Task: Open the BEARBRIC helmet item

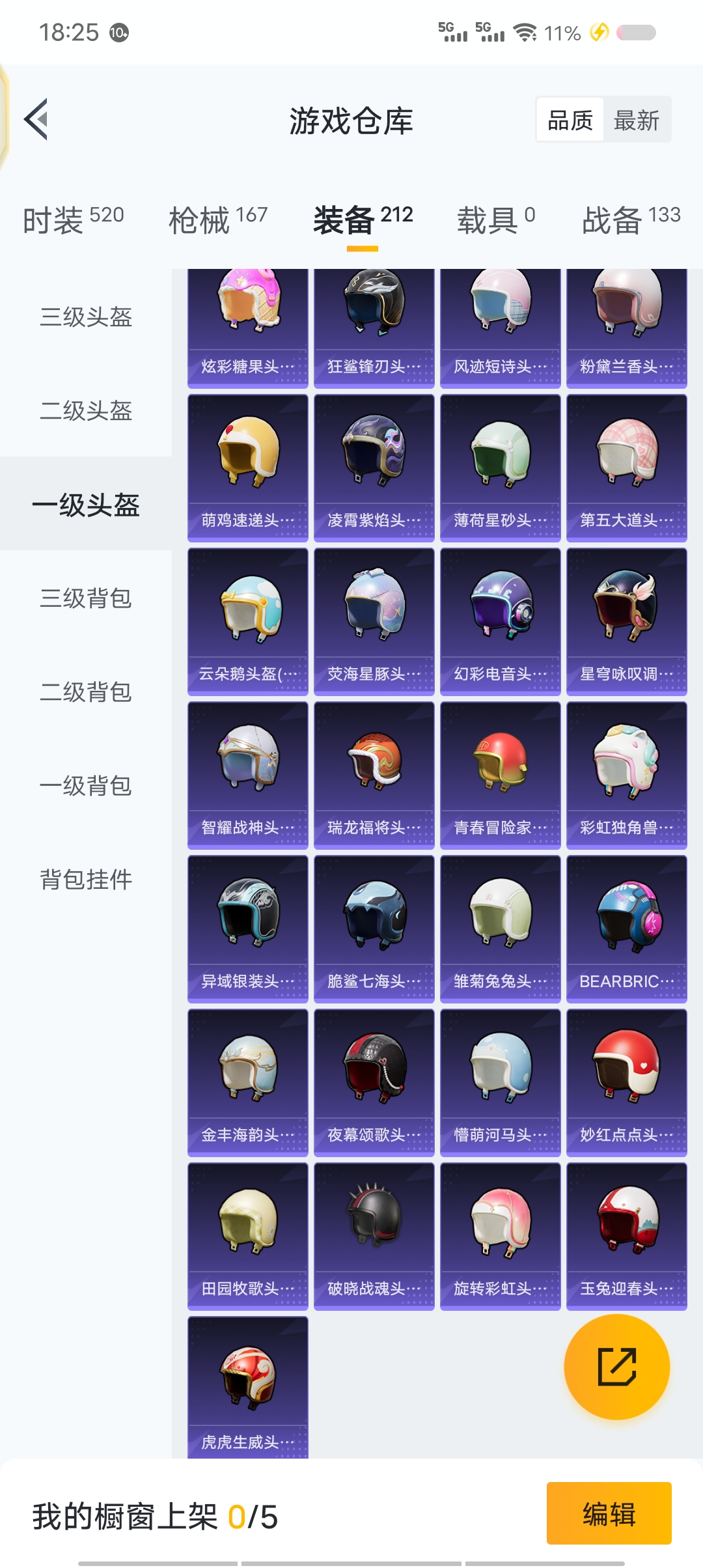Action: coord(627,929)
